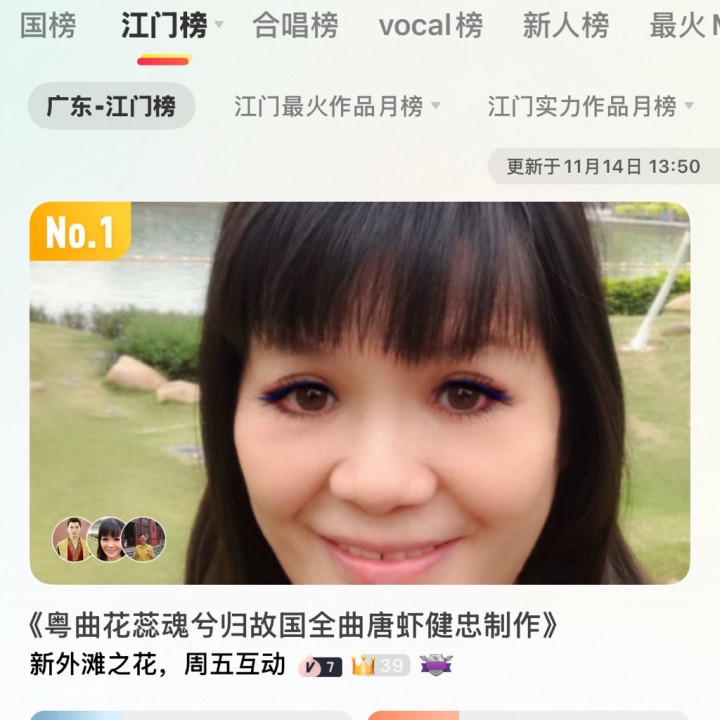
Task: Switch to the 合唱榜 tab
Action: (295, 26)
